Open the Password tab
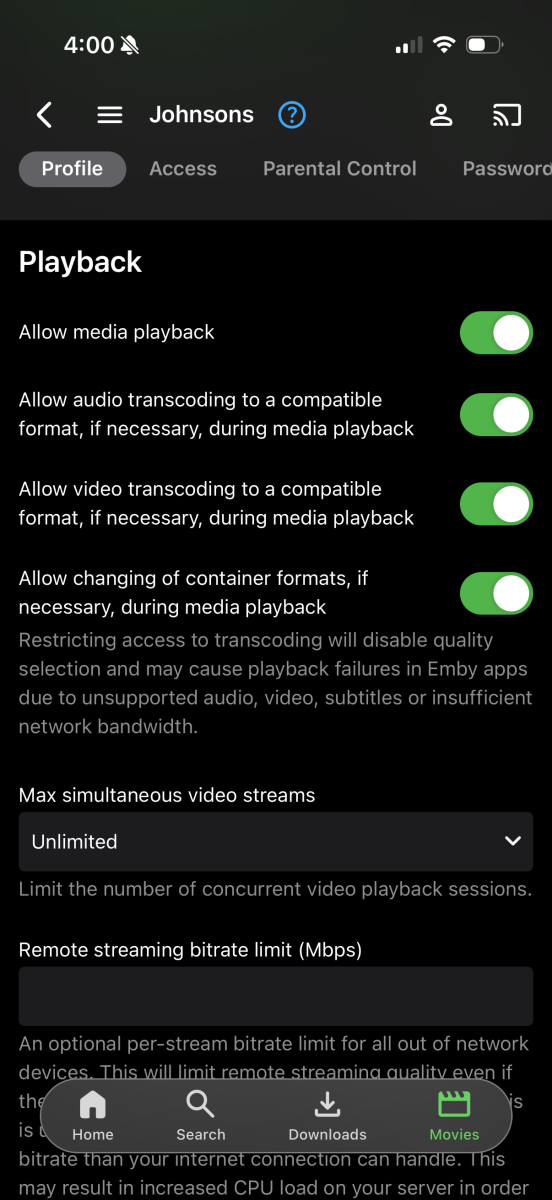 [x=506, y=169]
